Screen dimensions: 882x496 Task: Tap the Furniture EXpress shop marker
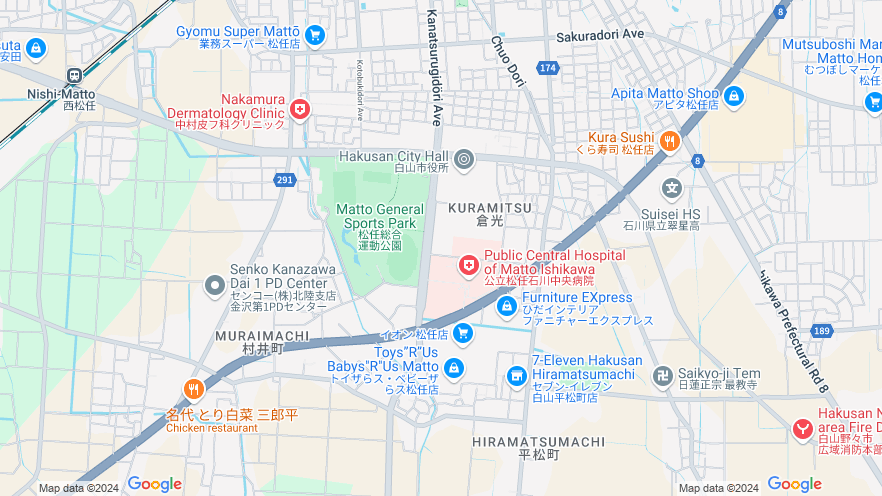click(x=506, y=304)
